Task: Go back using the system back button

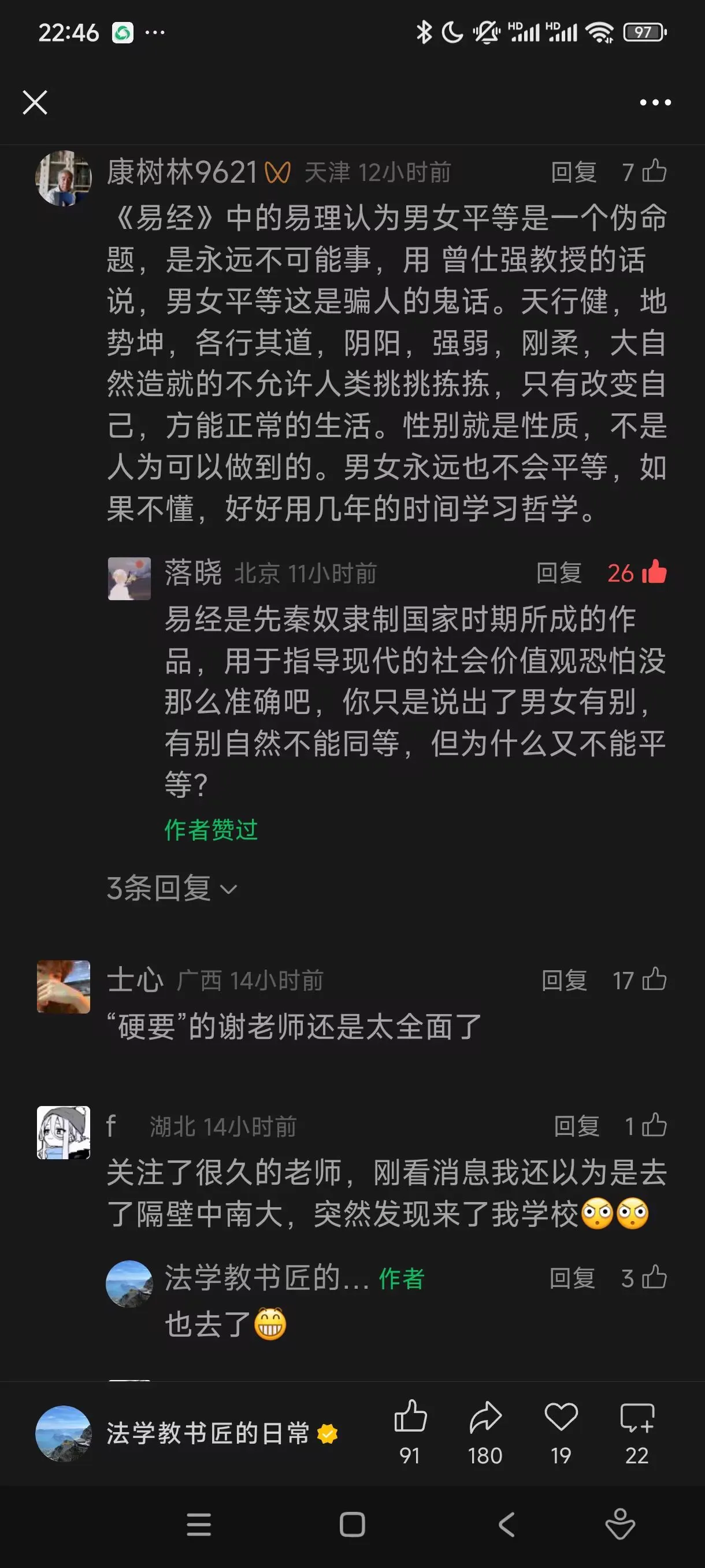Action: tap(506, 1524)
